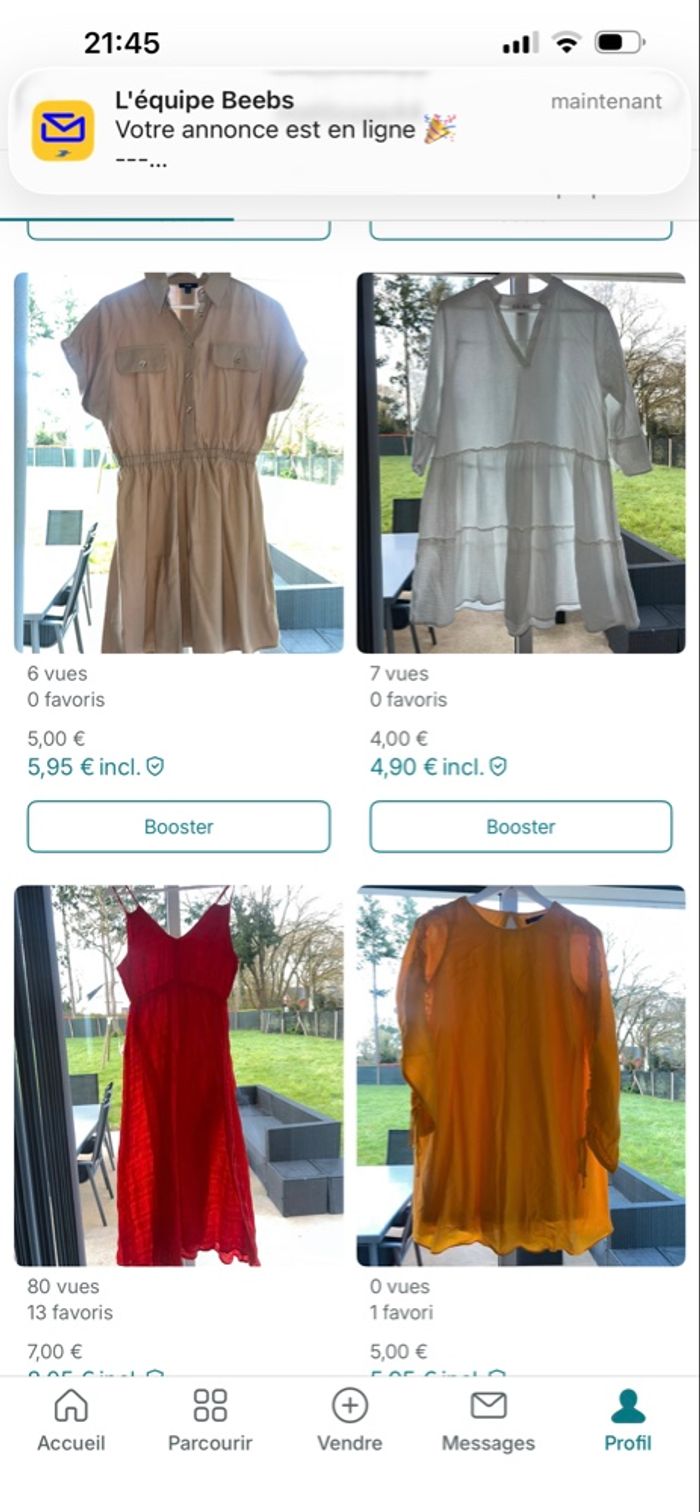Open the Messages tab

click(x=489, y=1420)
